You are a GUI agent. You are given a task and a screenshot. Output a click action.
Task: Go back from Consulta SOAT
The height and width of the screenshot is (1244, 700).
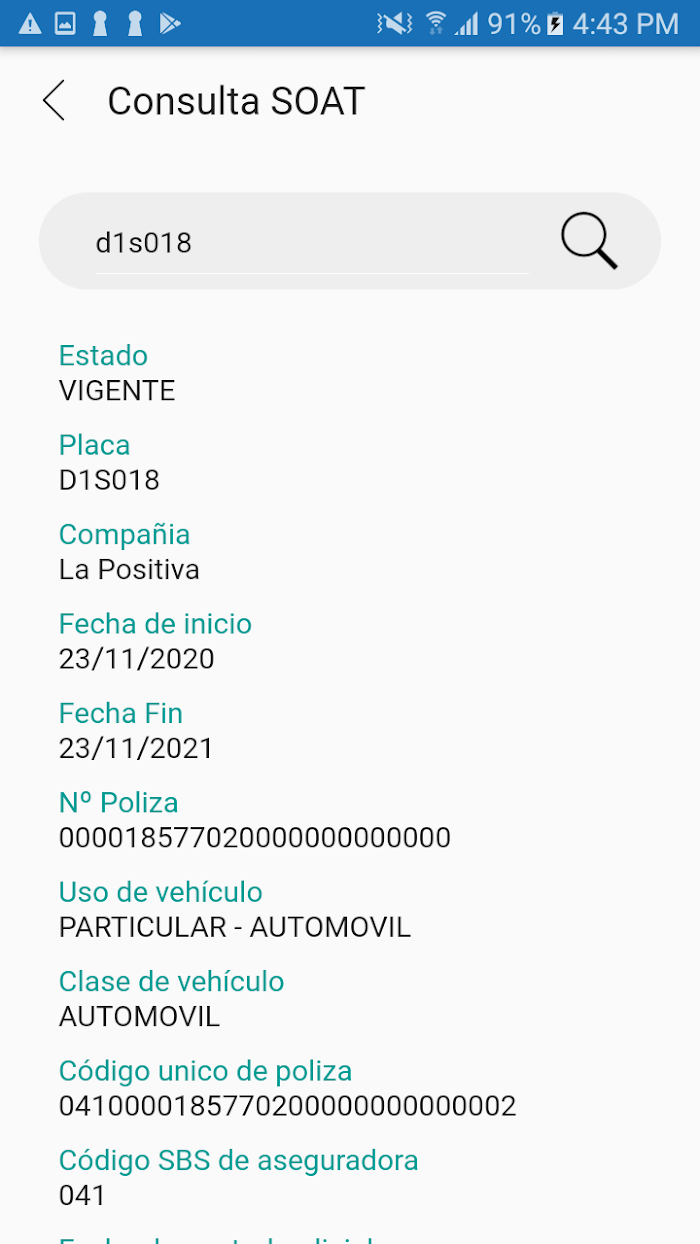coord(54,101)
